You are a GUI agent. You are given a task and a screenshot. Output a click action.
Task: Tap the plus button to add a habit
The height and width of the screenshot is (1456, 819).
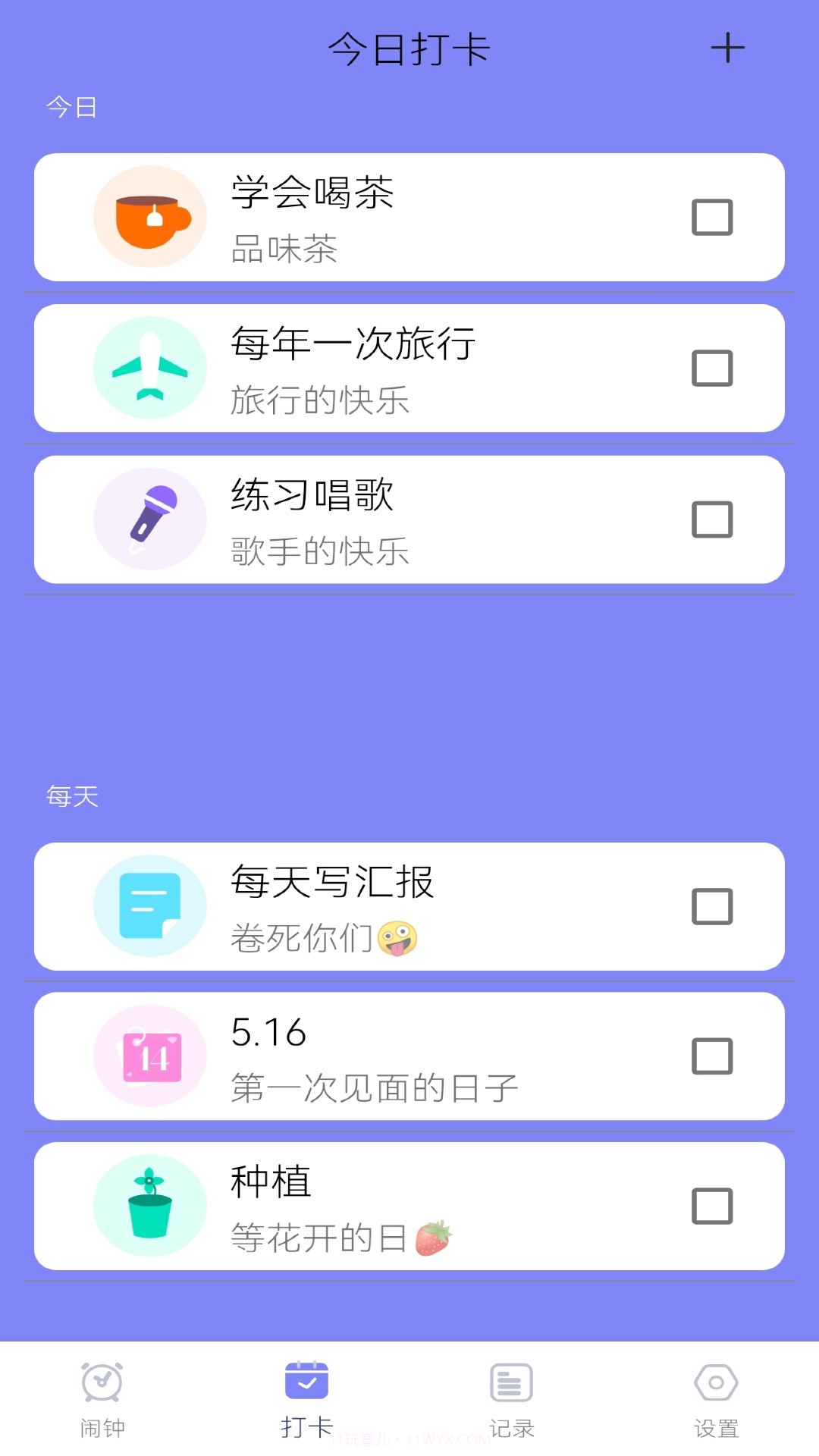(726, 47)
